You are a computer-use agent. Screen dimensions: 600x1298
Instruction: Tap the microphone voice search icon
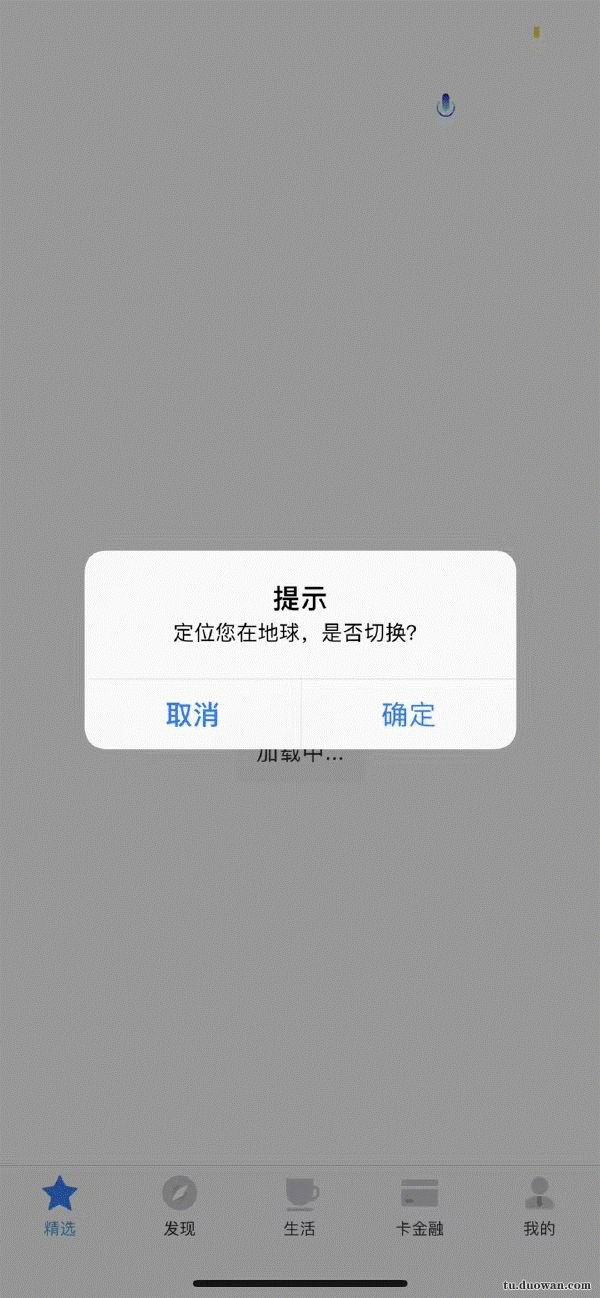[x=446, y=105]
